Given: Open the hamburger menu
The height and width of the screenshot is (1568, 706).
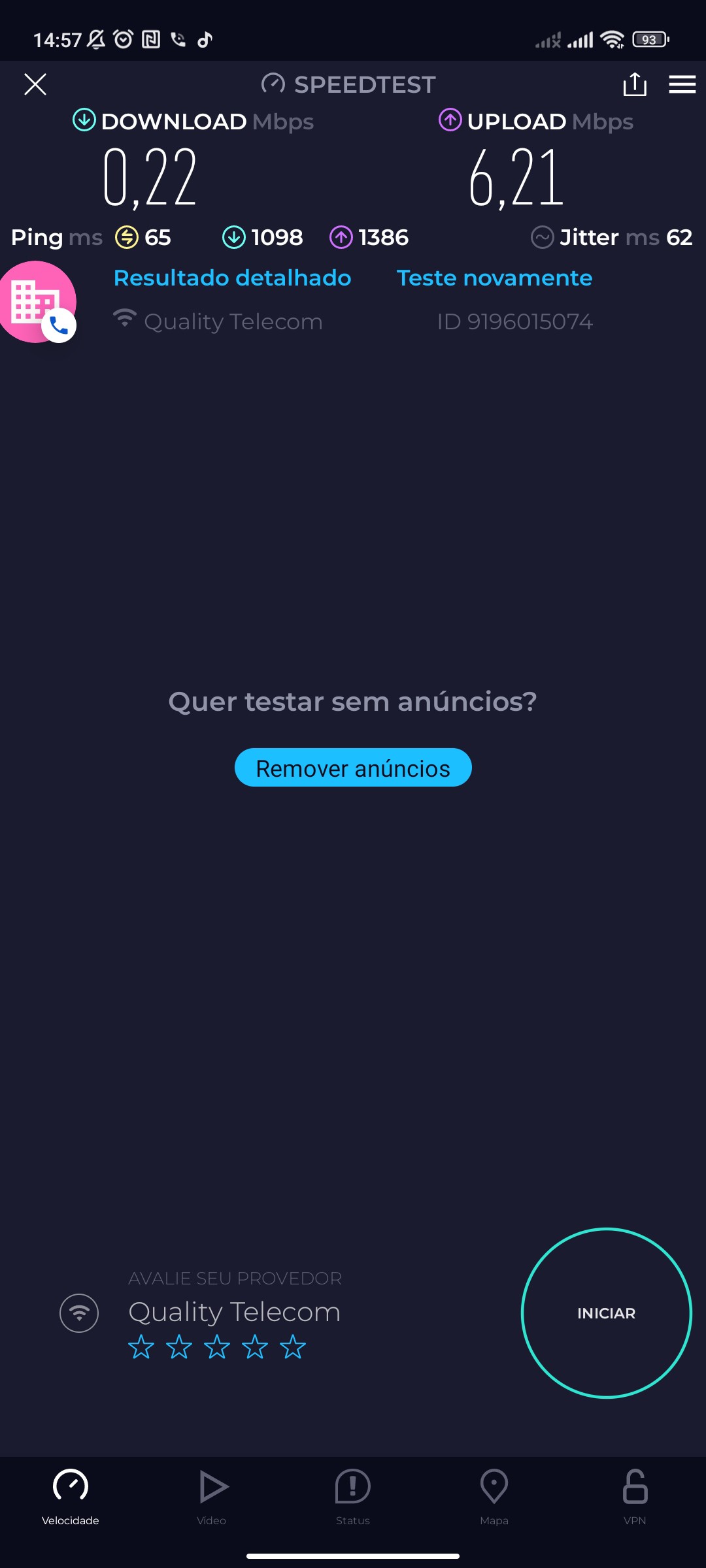Looking at the screenshot, I should tap(682, 84).
